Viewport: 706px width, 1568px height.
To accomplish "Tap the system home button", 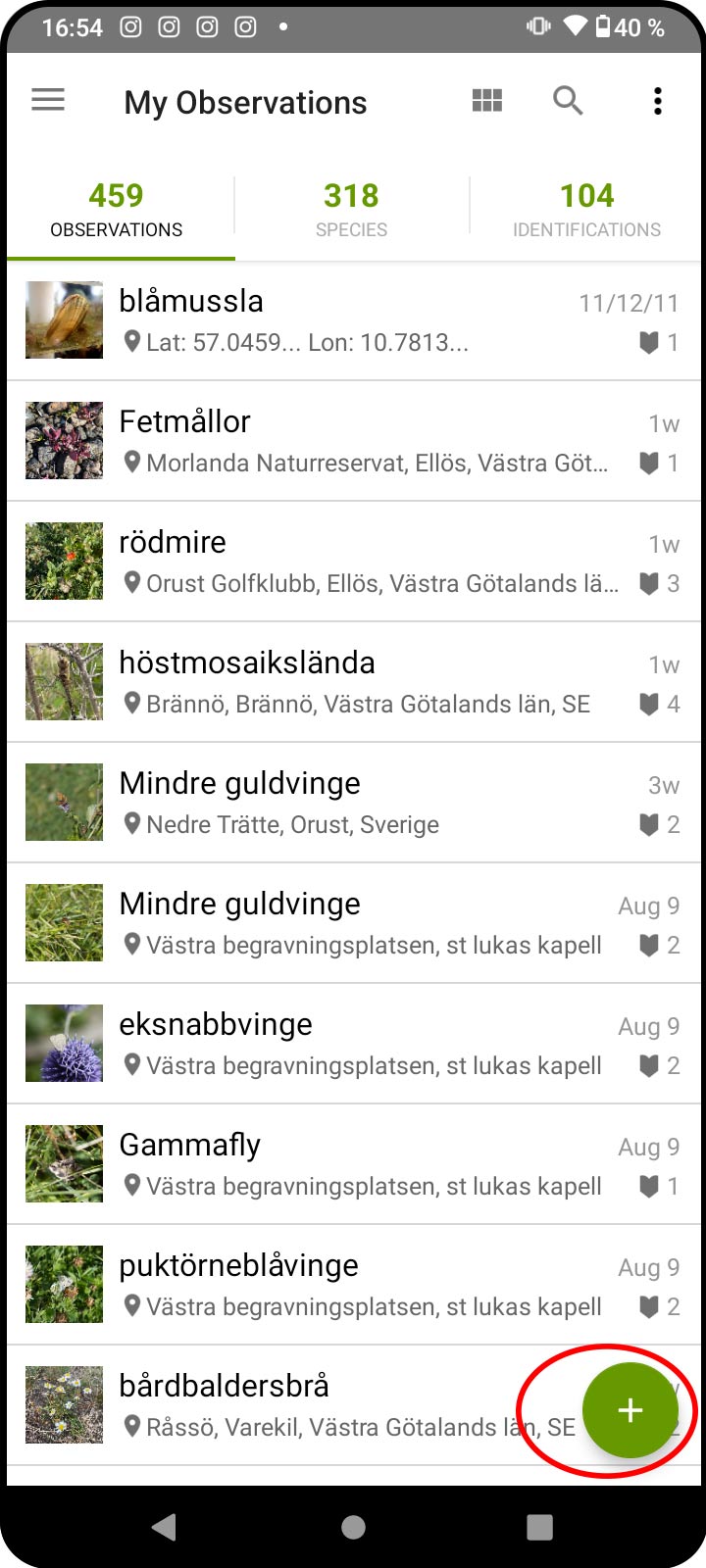I will (x=353, y=1527).
